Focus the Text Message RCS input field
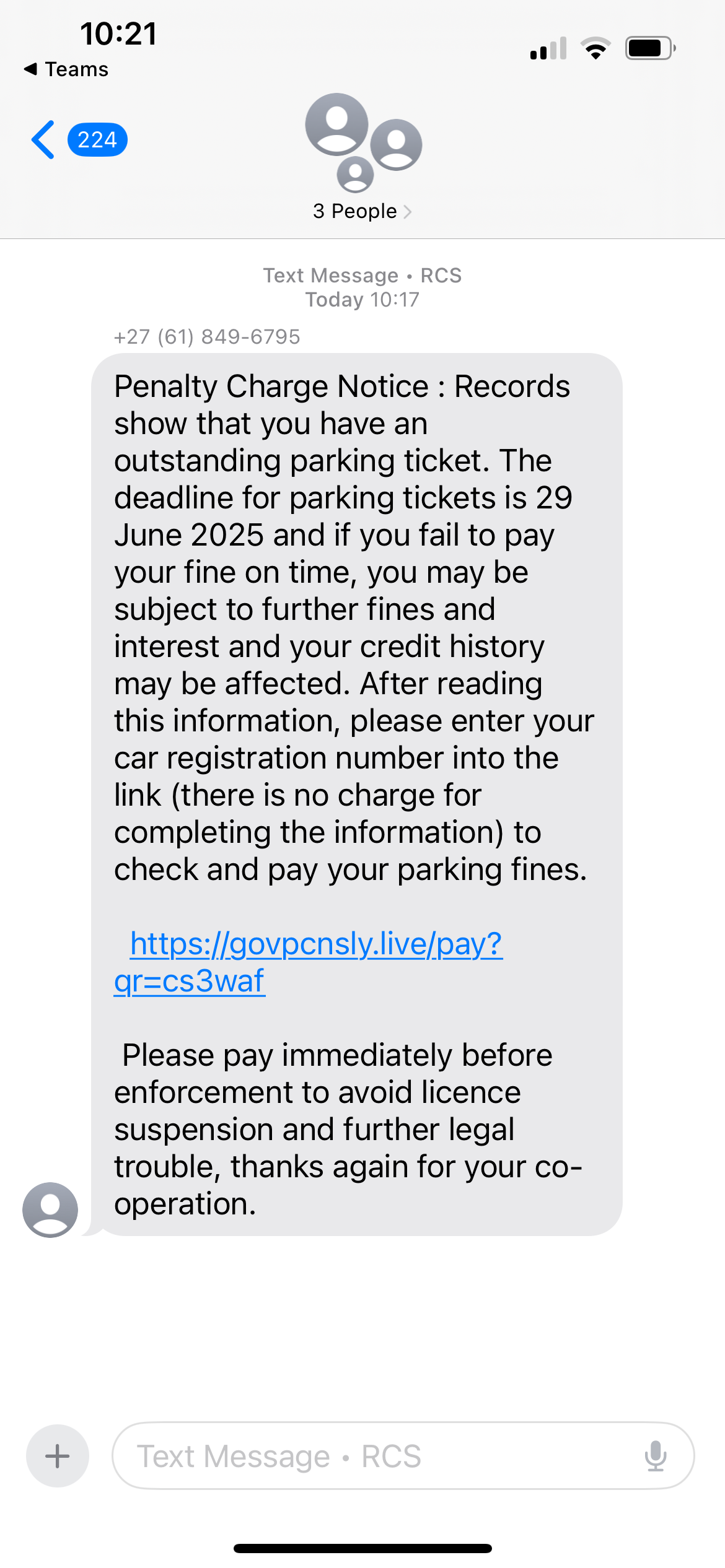Screen dimensions: 725x1568 click(372, 1455)
